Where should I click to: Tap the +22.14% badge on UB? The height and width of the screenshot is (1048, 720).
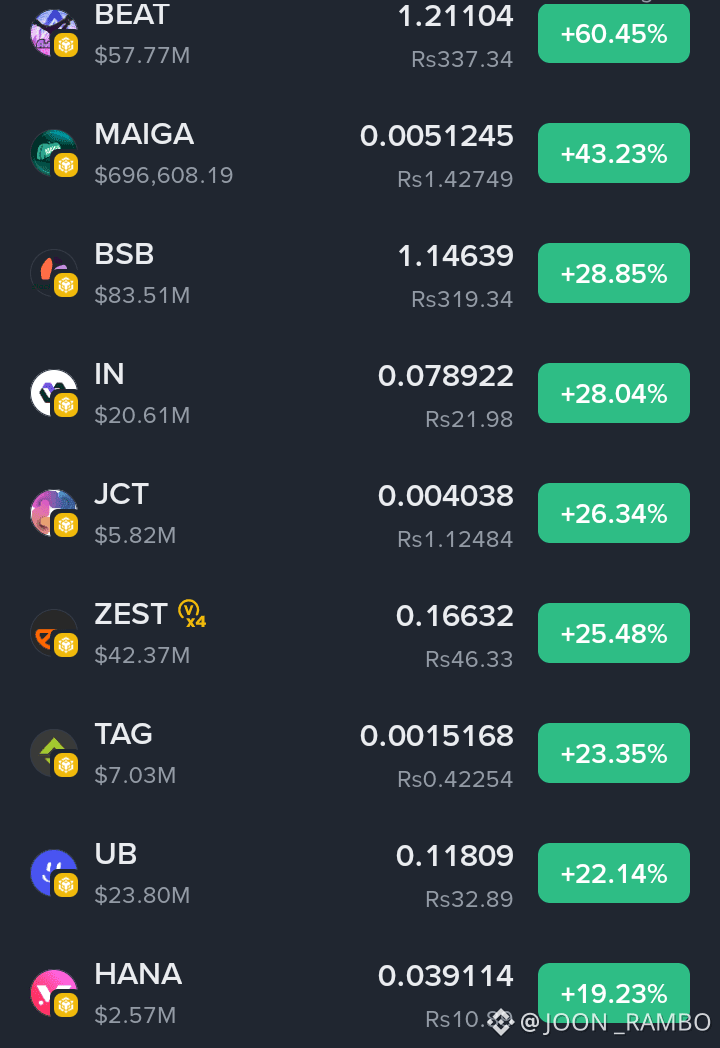(x=614, y=873)
